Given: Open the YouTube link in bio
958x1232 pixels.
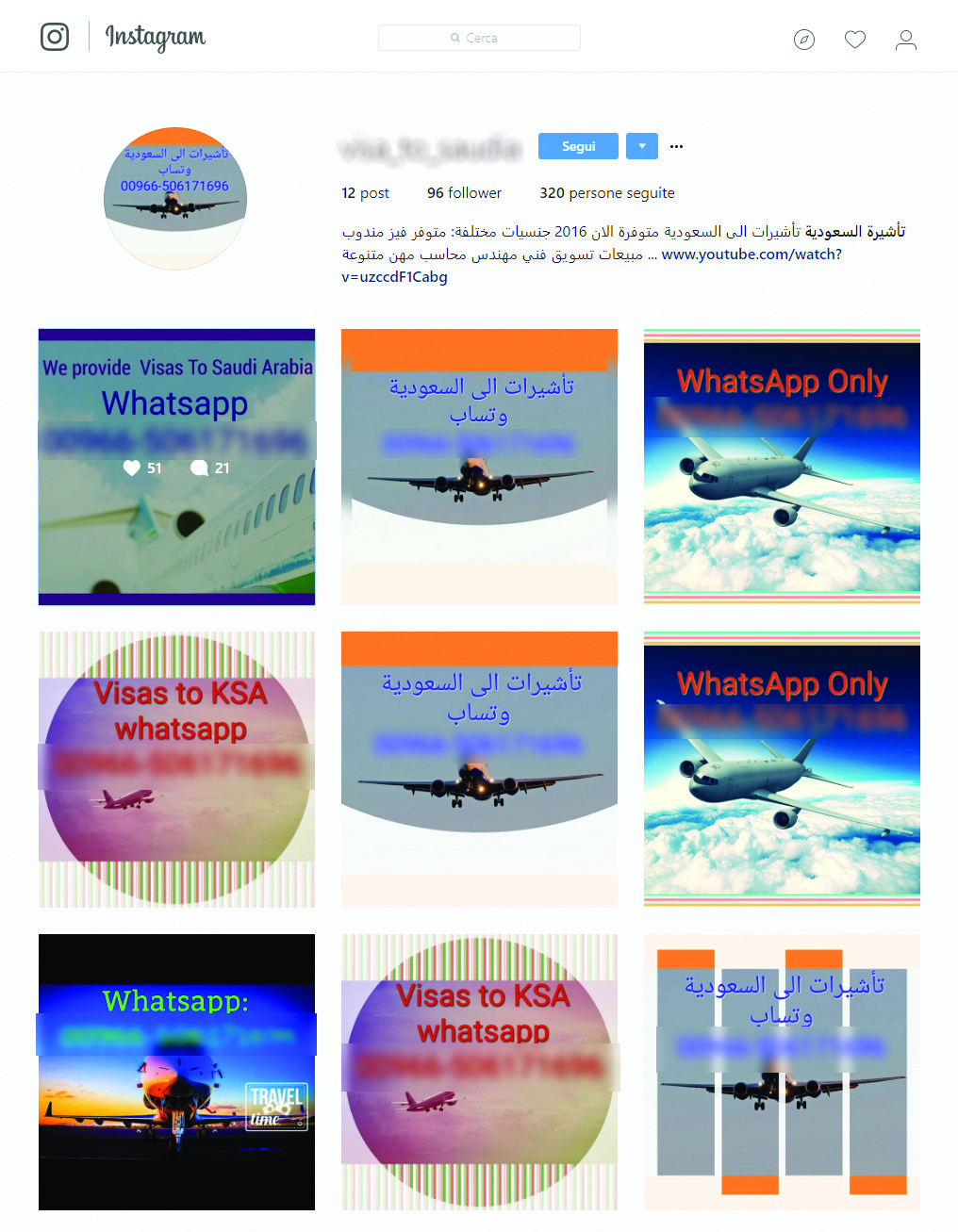Looking at the screenshot, I should [751, 255].
